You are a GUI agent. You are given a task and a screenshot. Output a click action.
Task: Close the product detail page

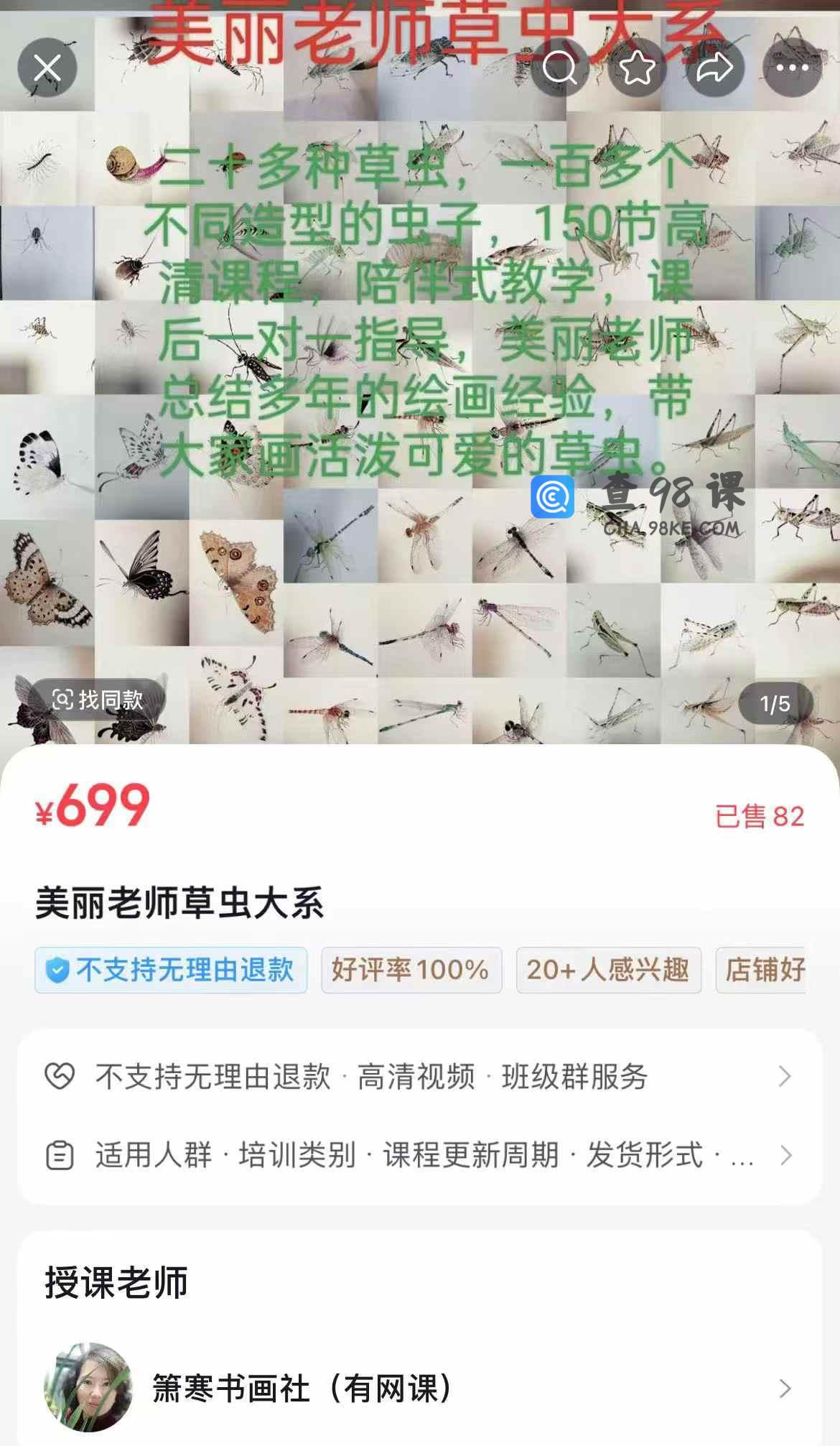47,68
